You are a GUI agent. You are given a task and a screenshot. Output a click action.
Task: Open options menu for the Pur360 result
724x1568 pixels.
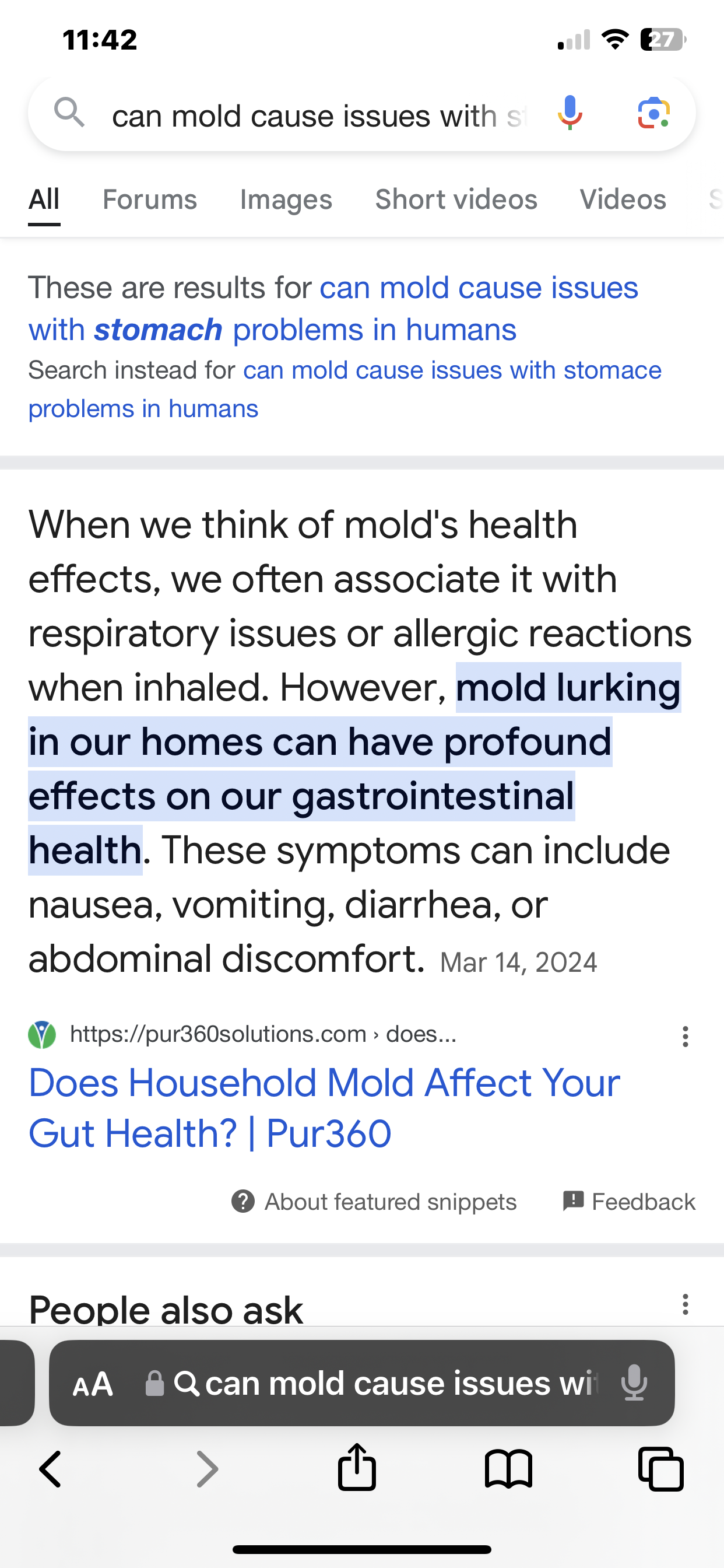tap(685, 1037)
